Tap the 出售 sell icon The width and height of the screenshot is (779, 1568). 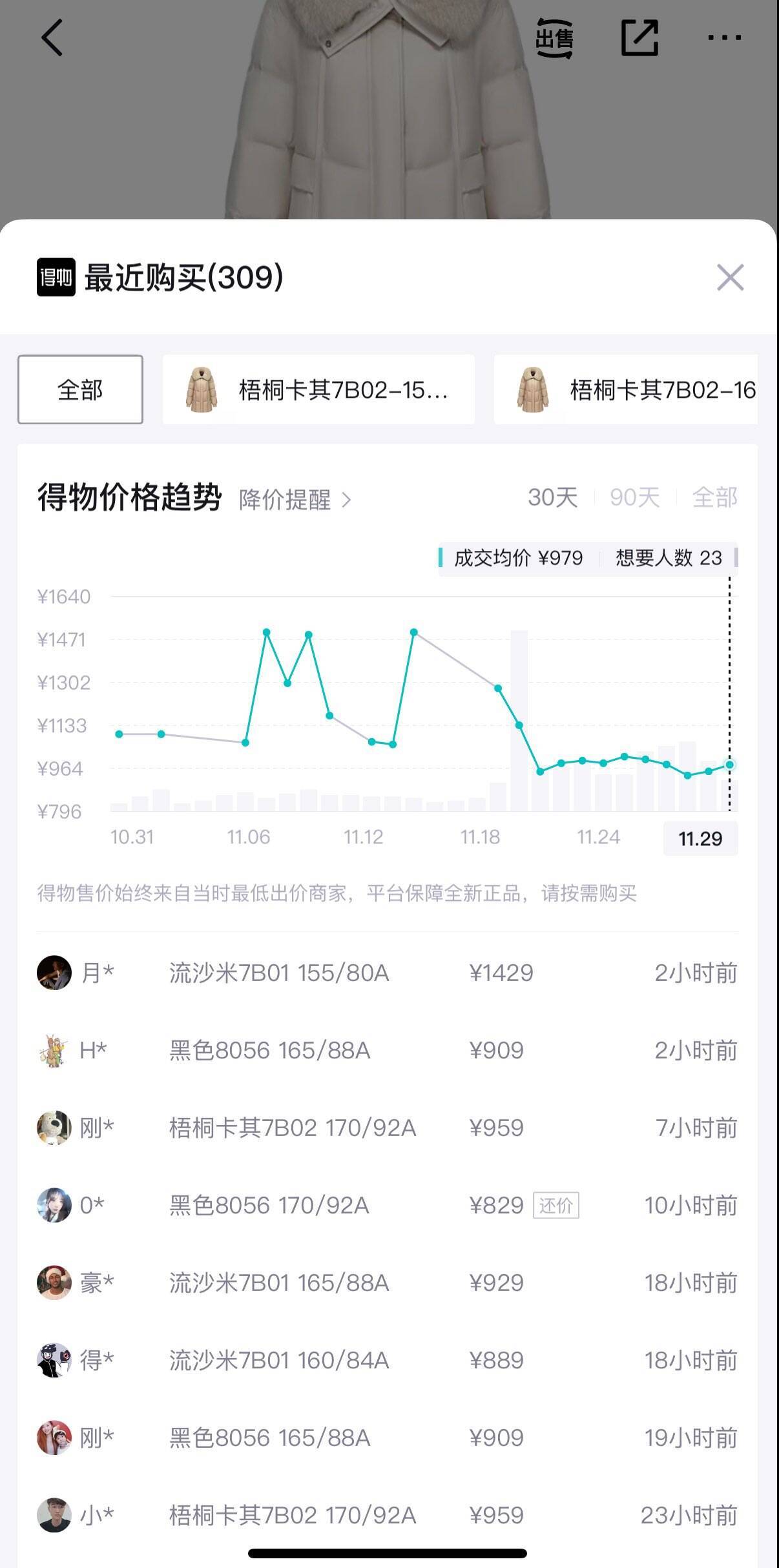pyautogui.click(x=554, y=39)
